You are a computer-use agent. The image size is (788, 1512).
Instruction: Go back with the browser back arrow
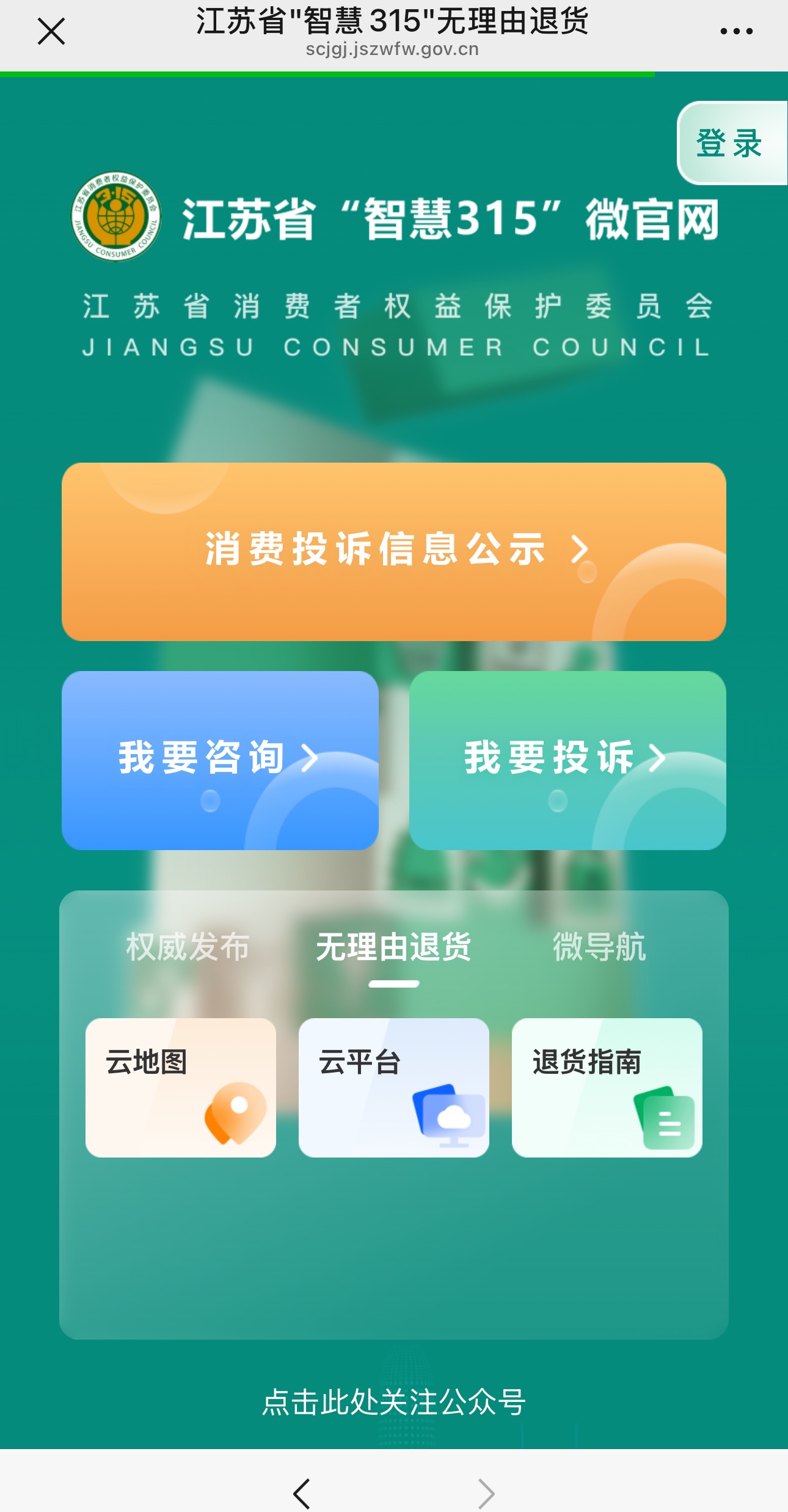coord(302,1494)
